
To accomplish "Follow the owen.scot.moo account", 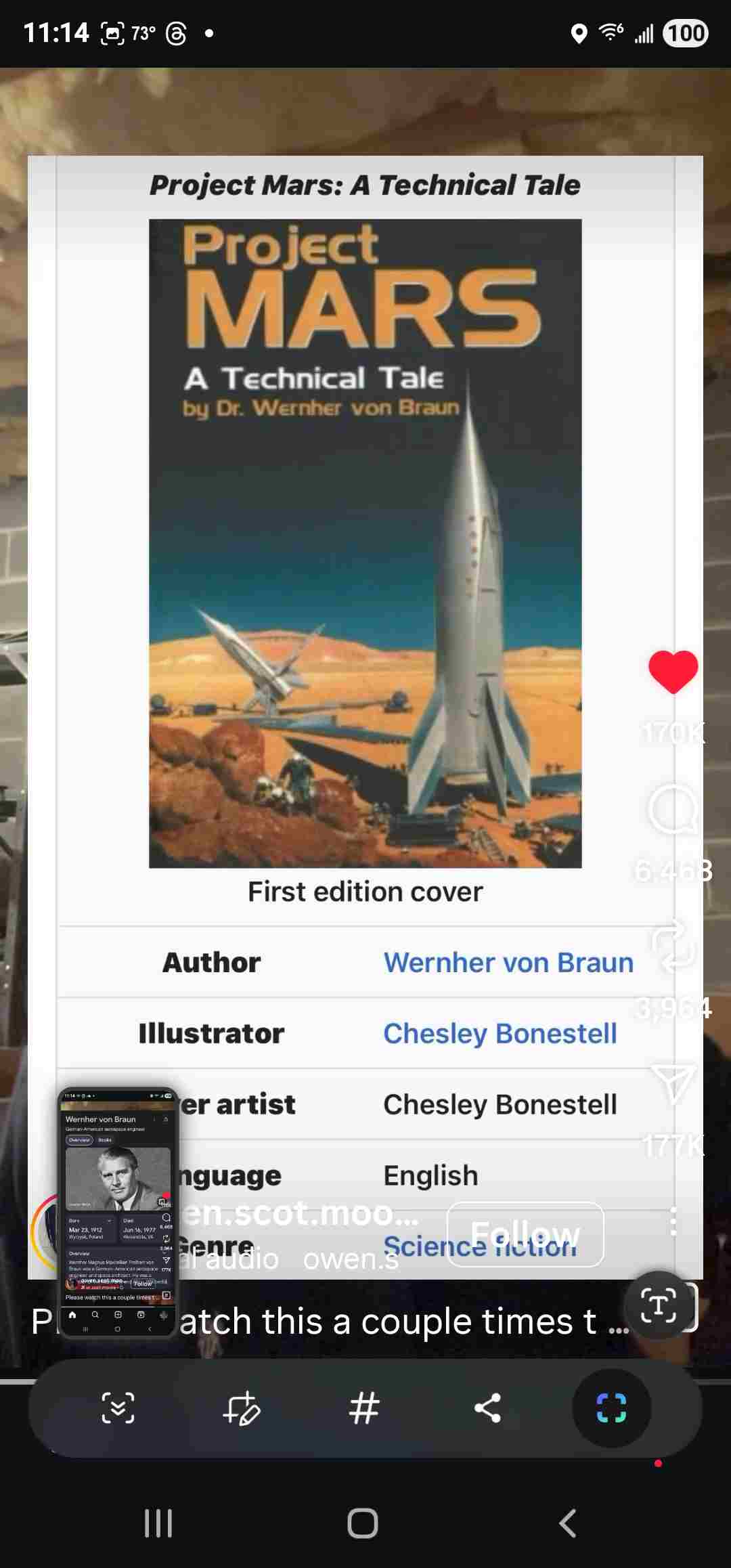I will (525, 1234).
